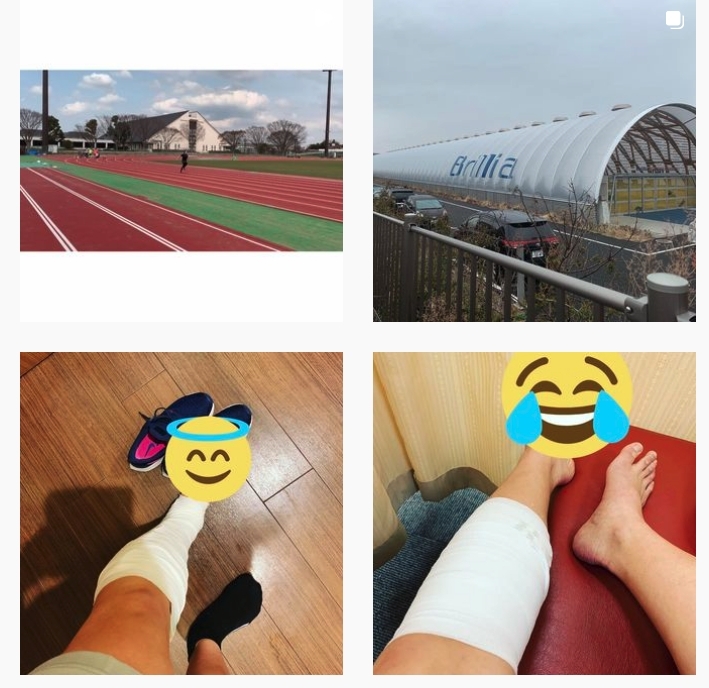Viewport: 709px width, 688px height.
Task: Open the Brillia dome building post
Action: coord(534,160)
